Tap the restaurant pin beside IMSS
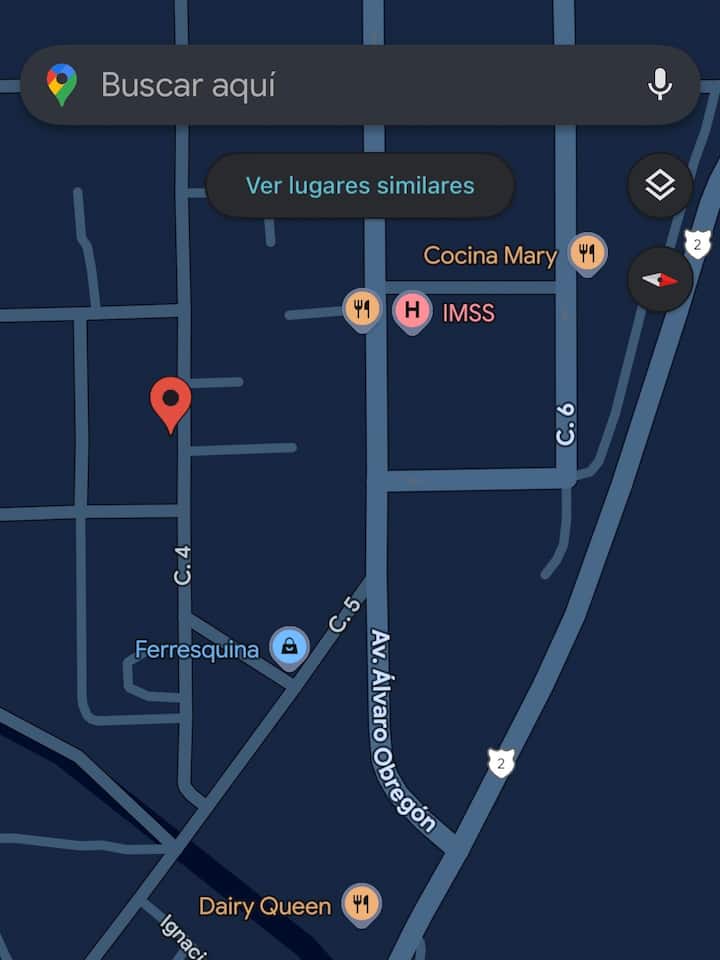 click(x=362, y=309)
